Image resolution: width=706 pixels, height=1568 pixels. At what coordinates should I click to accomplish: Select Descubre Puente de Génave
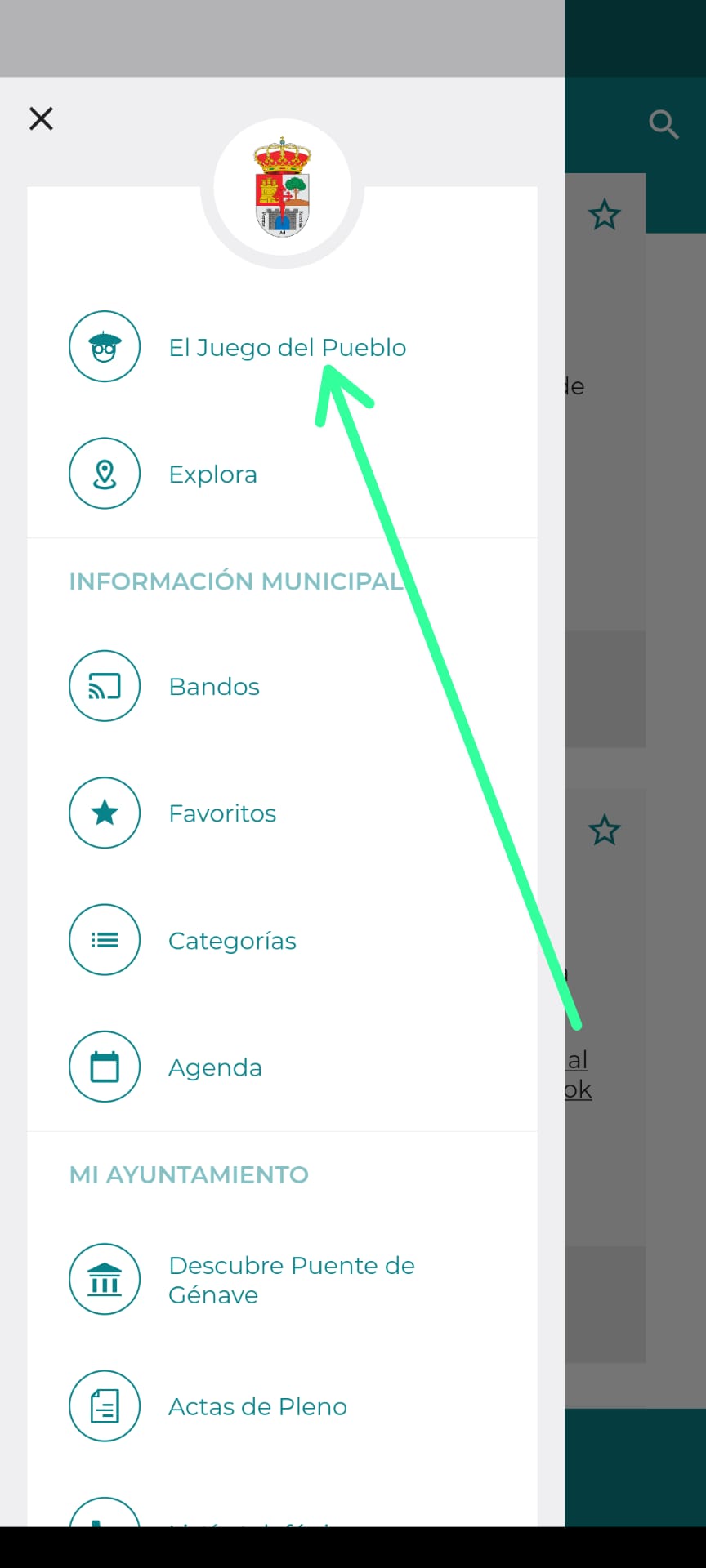291,1280
